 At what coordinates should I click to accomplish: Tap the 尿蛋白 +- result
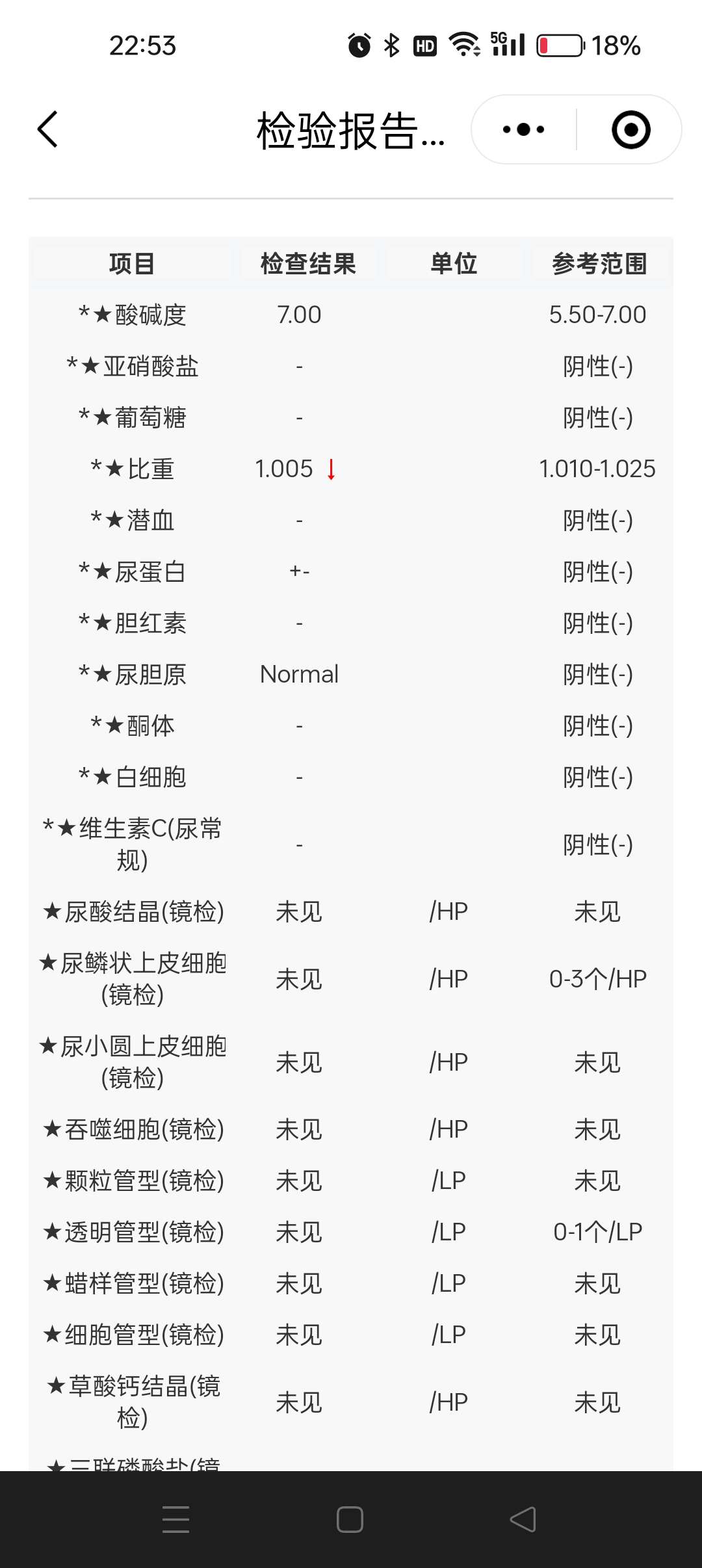coord(299,571)
